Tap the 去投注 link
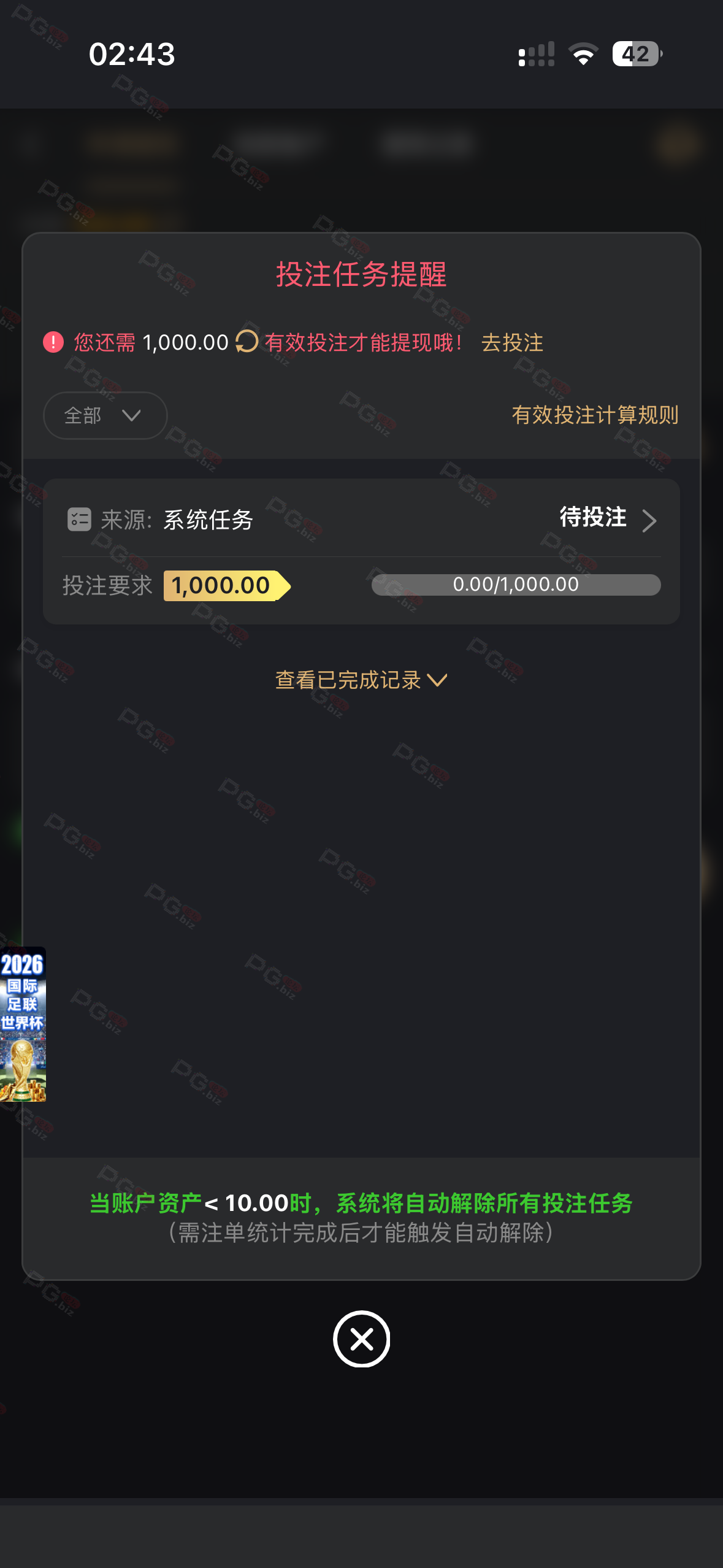723x1568 pixels. tap(512, 343)
